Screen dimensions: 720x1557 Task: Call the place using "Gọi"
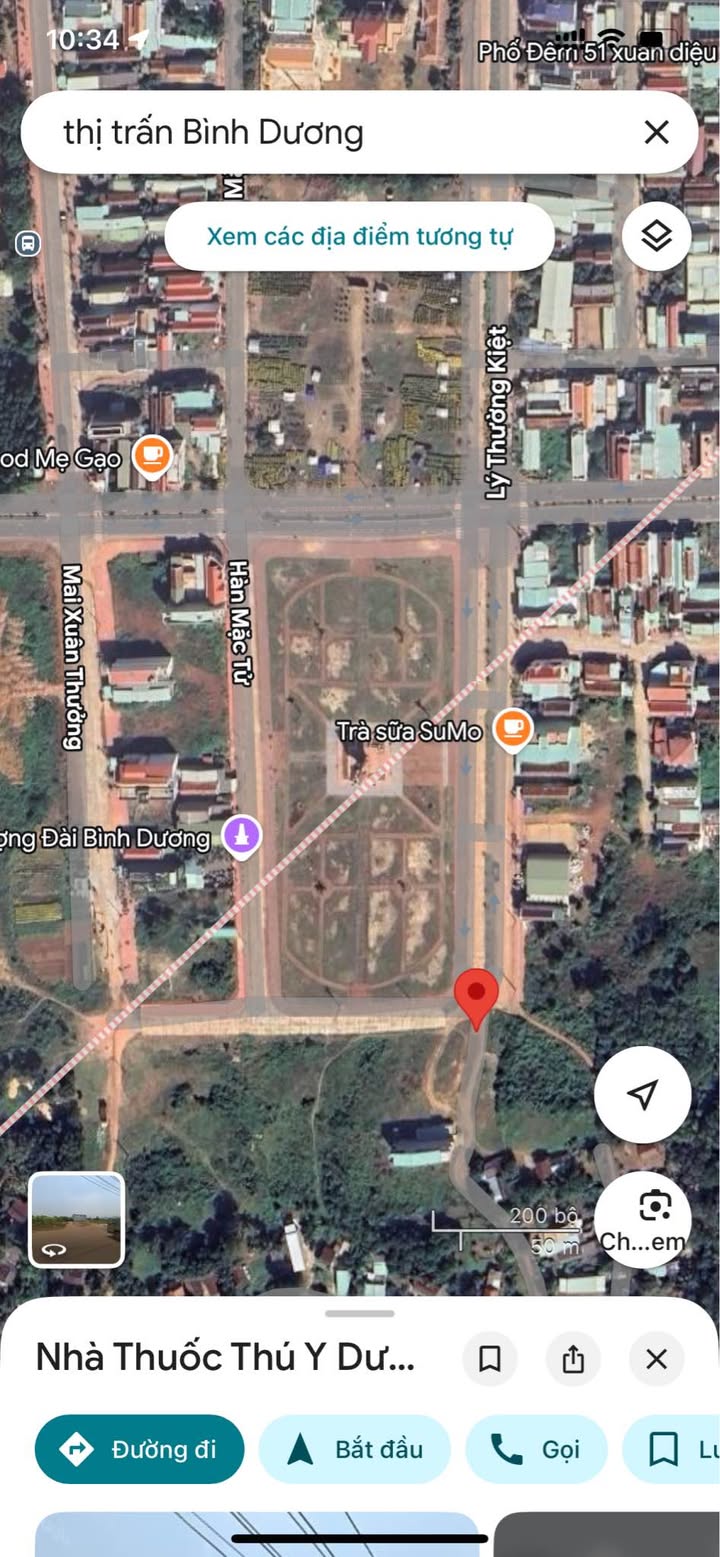coord(536,1449)
